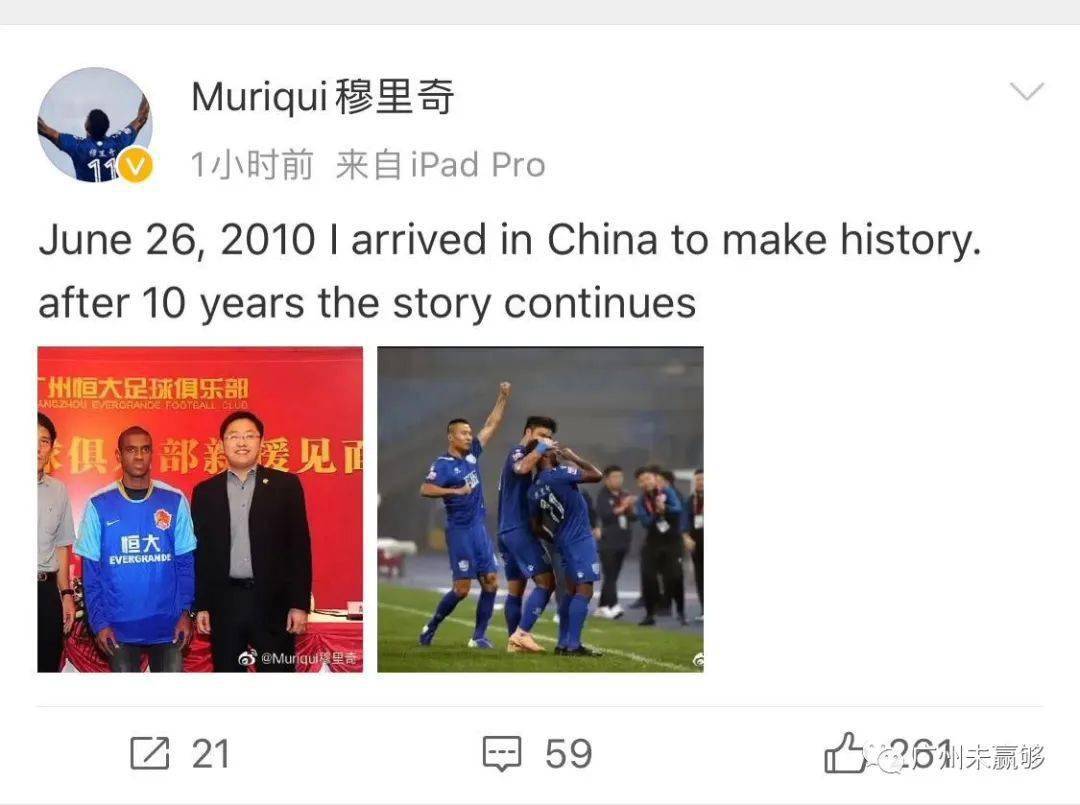Expand the post options chevron
The width and height of the screenshot is (1080, 805).
point(1026,93)
